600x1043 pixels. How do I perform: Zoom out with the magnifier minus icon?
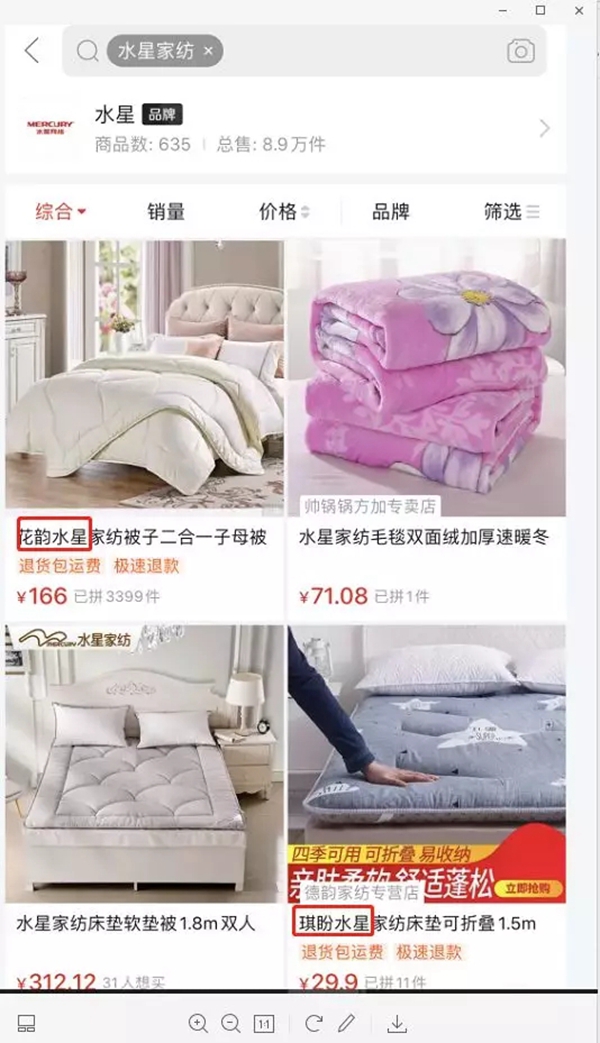231,1023
